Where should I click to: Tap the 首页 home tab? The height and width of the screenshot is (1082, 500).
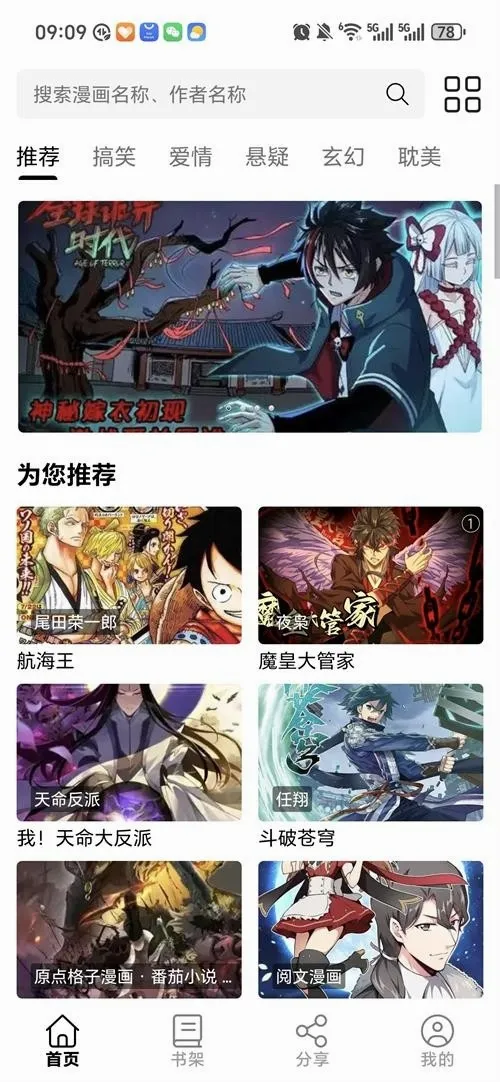click(x=63, y=1041)
